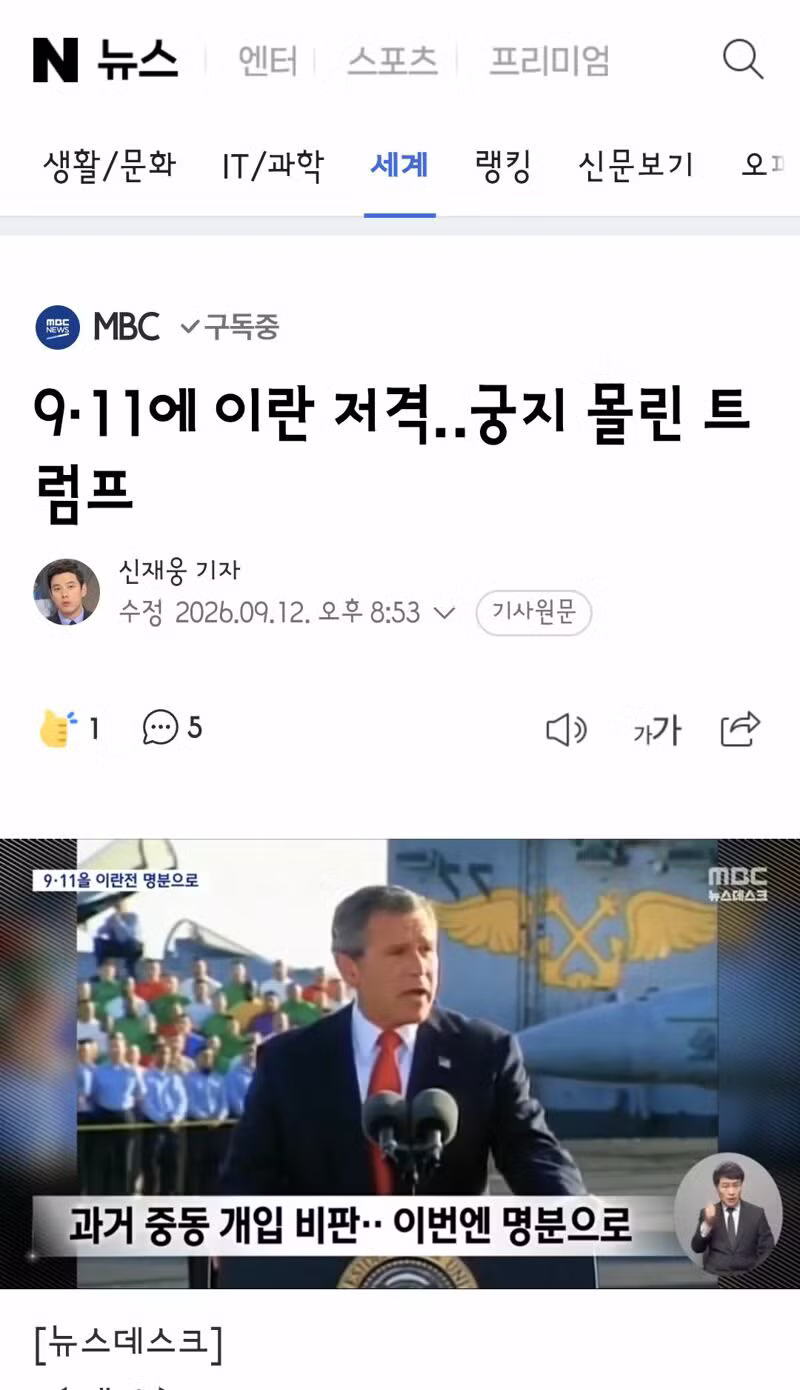800x1390 pixels.
Task: Listen to article with speaker icon
Action: click(x=566, y=730)
